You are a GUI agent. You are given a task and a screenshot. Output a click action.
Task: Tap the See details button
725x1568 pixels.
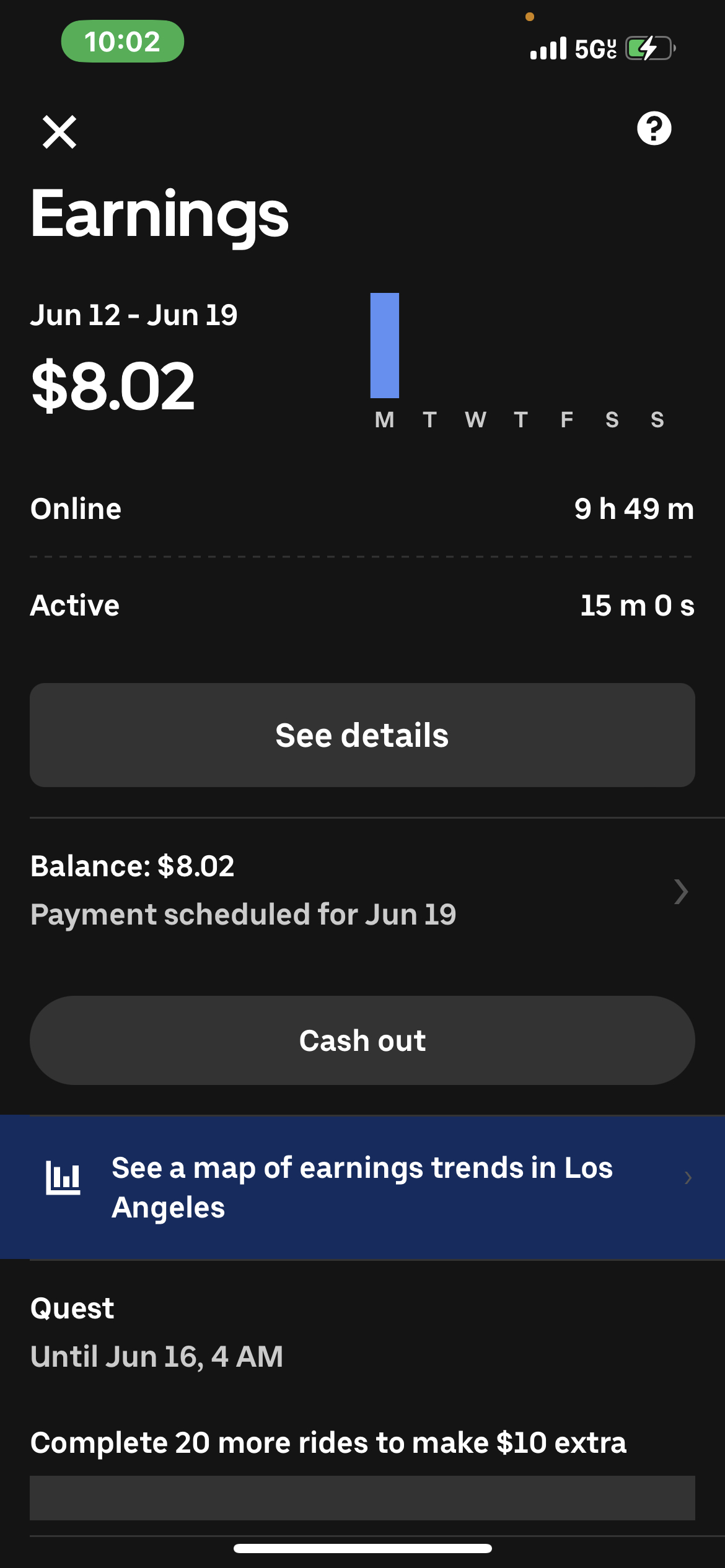coord(362,735)
